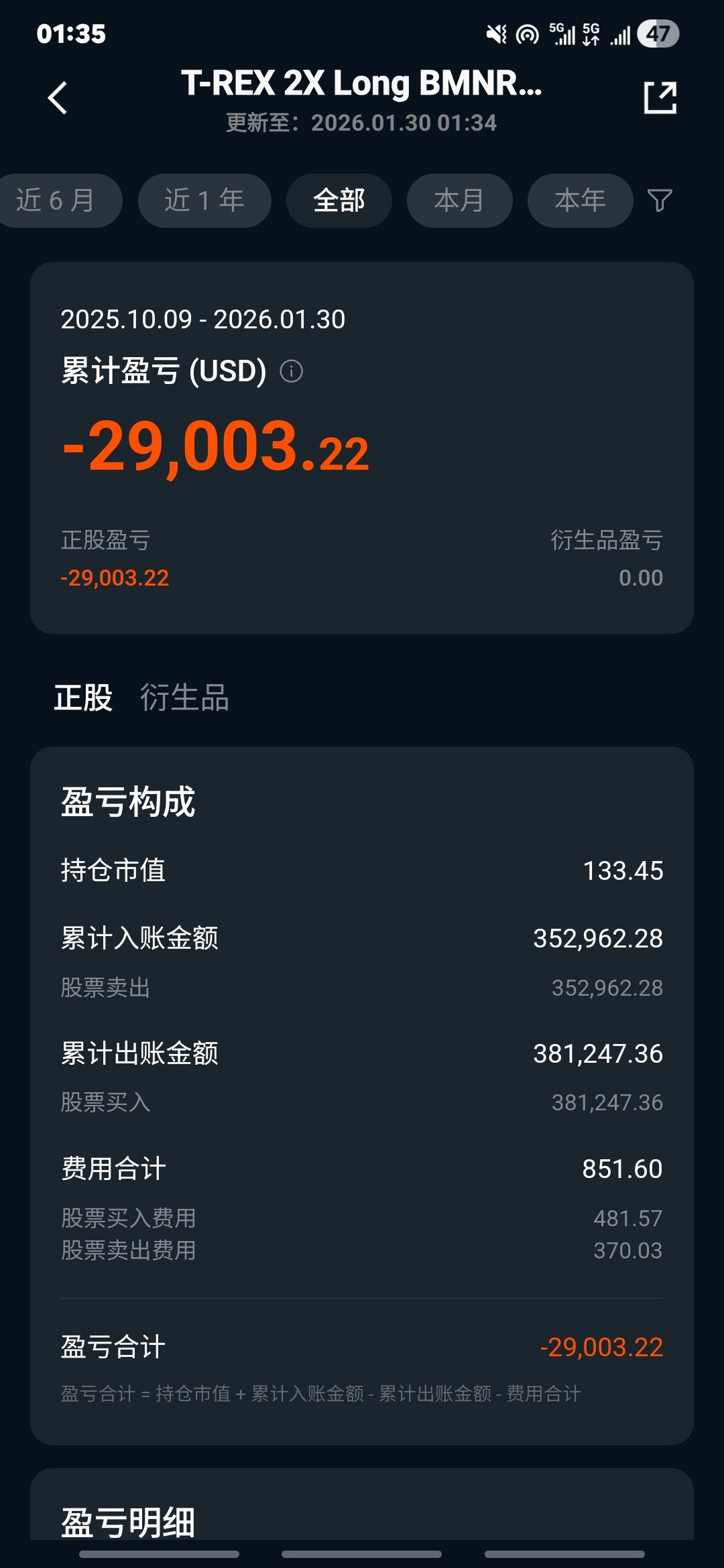Screen dimensions: 724x1568
Task: Show this year's data with 本年
Action: [x=580, y=200]
